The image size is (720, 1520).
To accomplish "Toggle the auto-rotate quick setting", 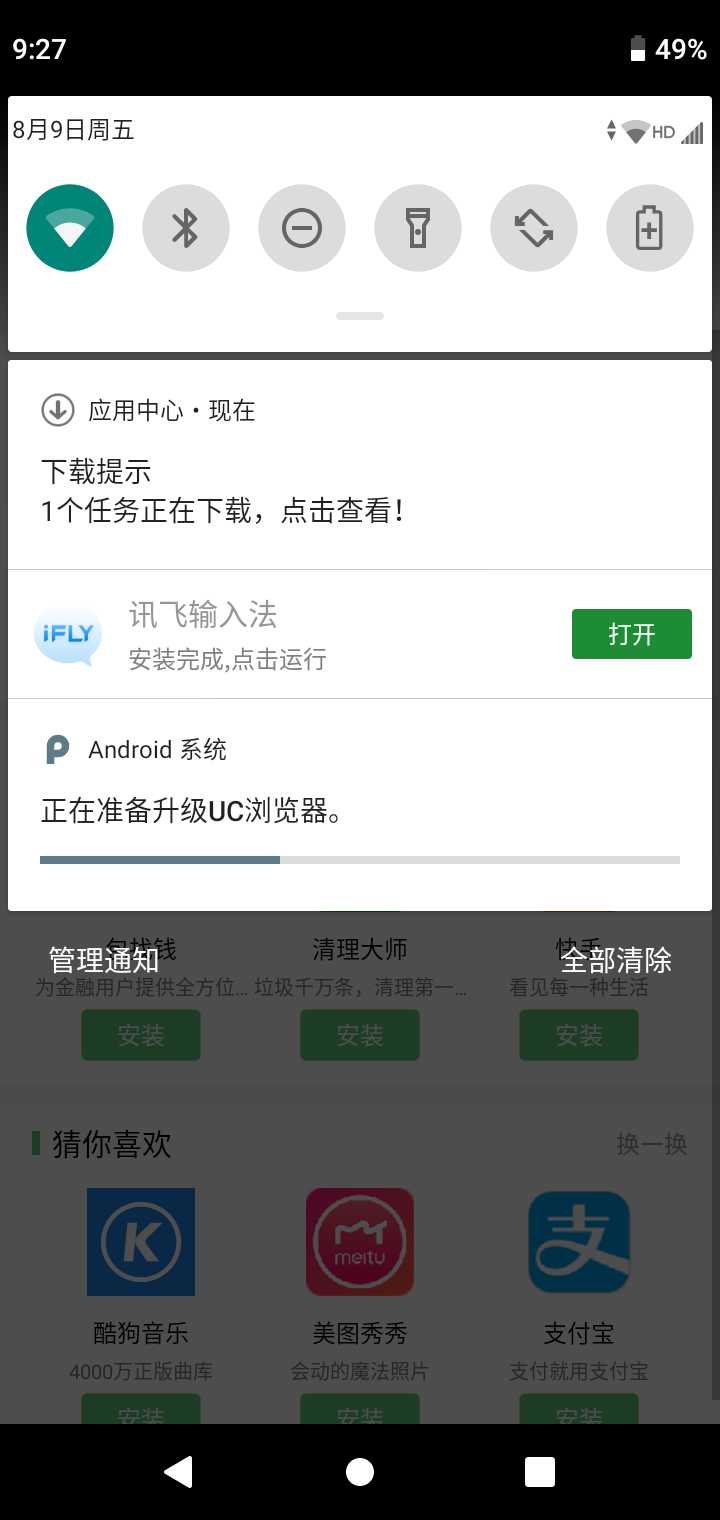I will [x=534, y=228].
